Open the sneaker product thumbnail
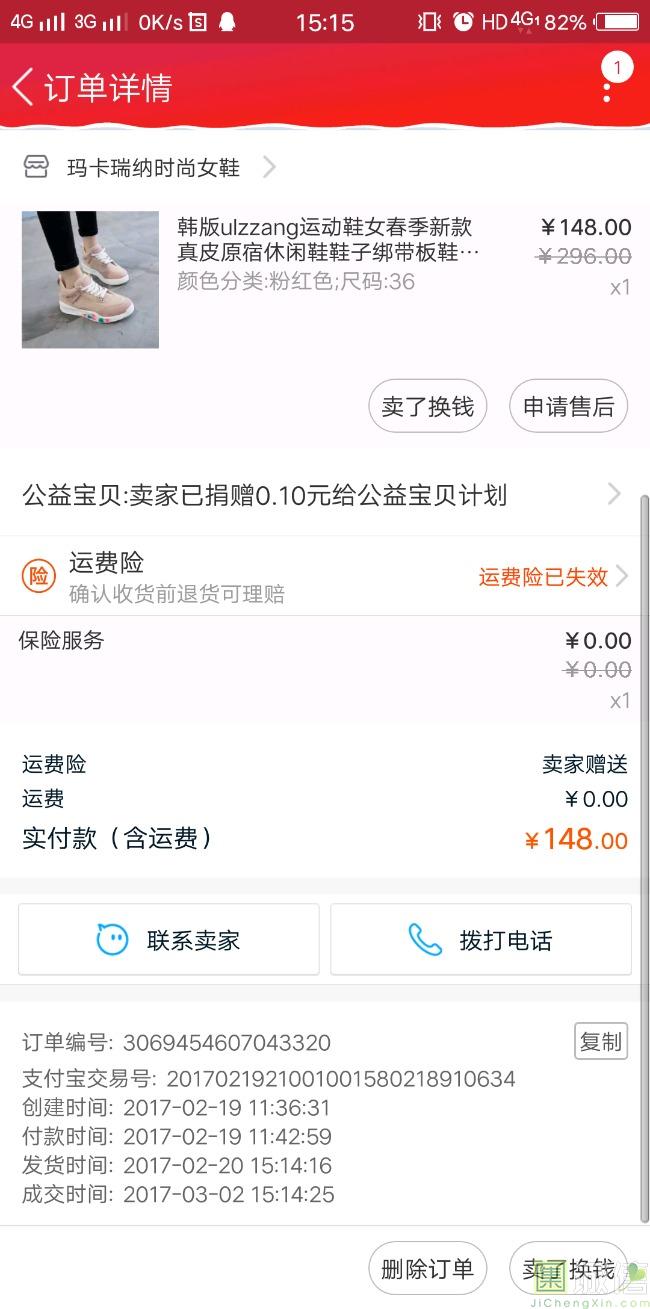This screenshot has height=1309, width=650. pos(90,279)
